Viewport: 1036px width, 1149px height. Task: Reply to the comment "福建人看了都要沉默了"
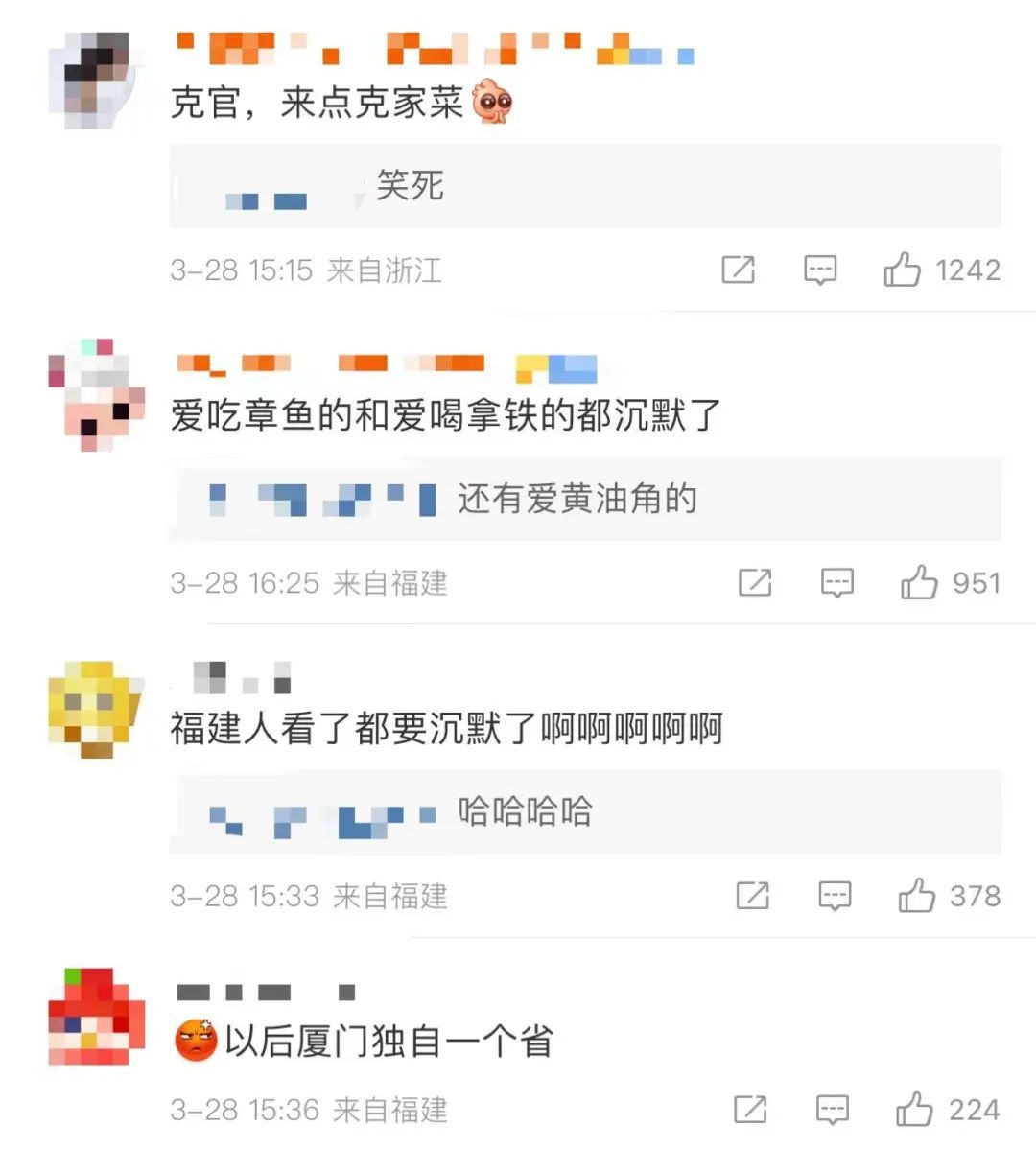[835, 896]
